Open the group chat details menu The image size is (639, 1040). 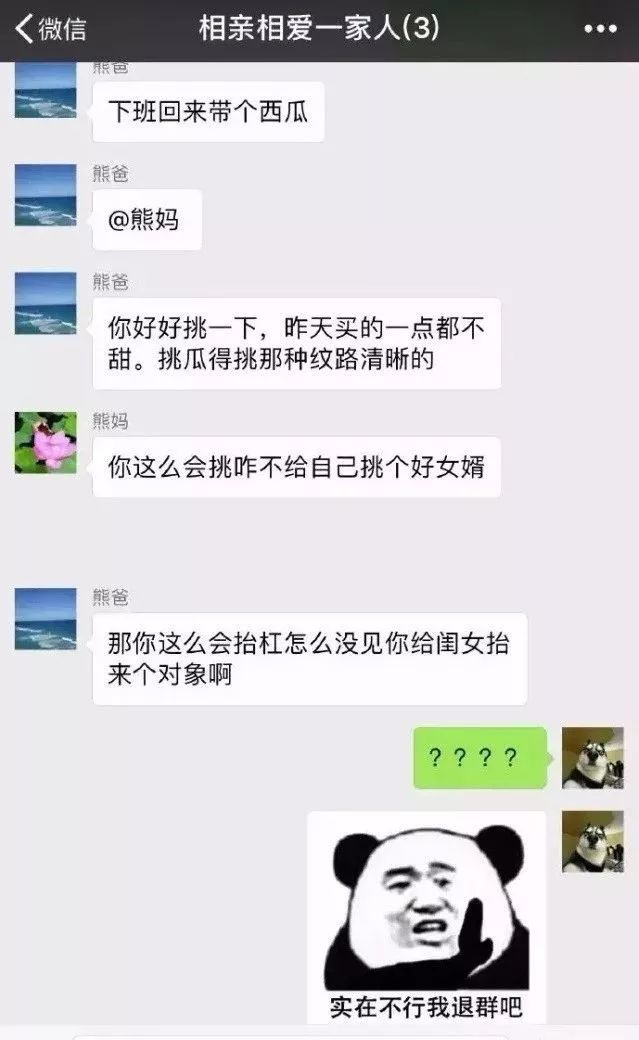600,29
